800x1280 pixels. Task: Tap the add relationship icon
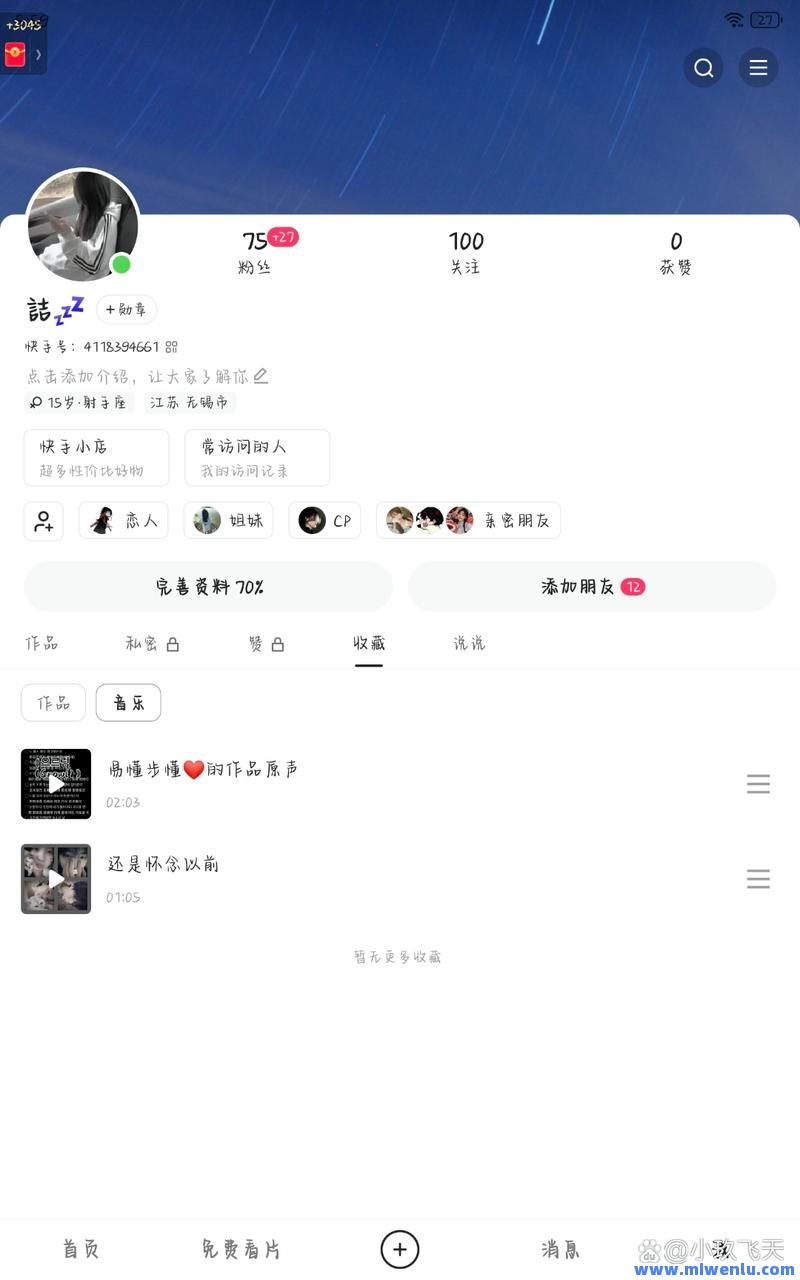click(x=44, y=521)
